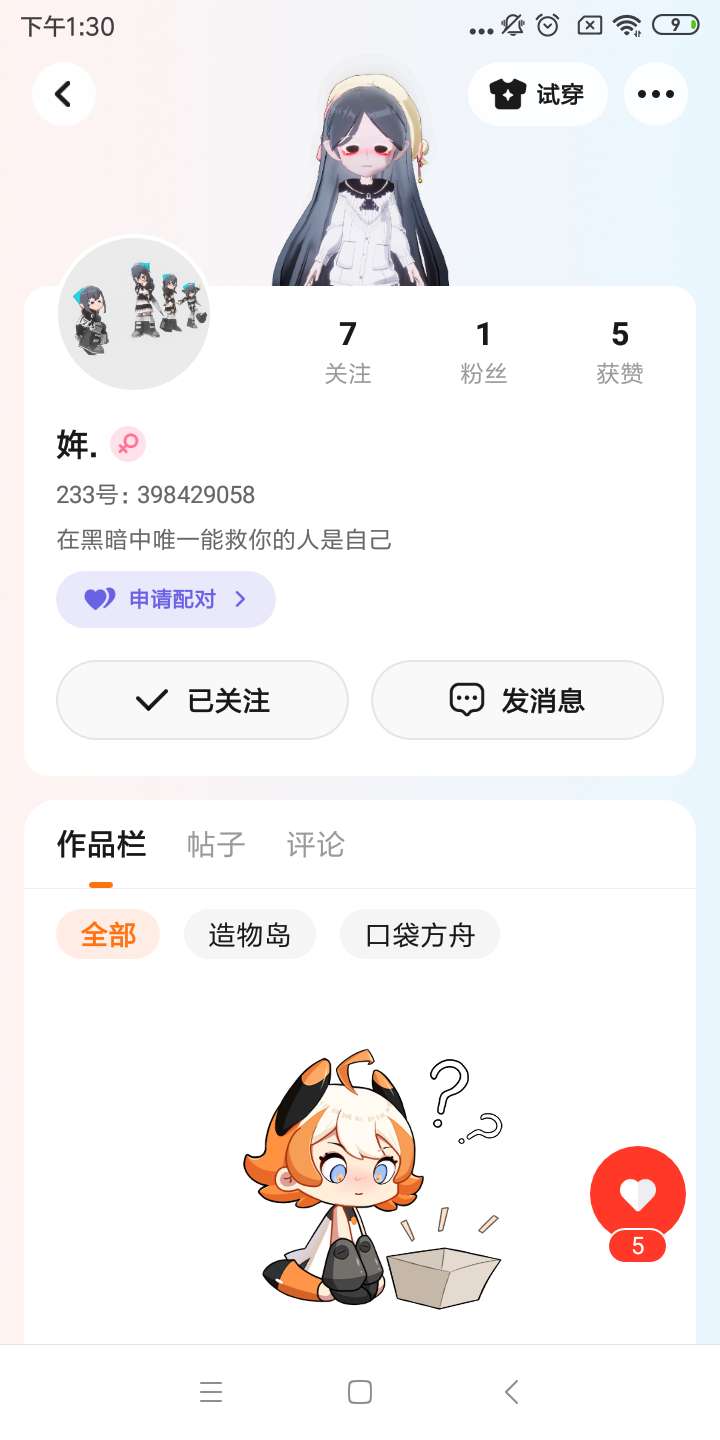The width and height of the screenshot is (720, 1440).
Task: Unfollow via the 已关注 button
Action: pyautogui.click(x=202, y=700)
